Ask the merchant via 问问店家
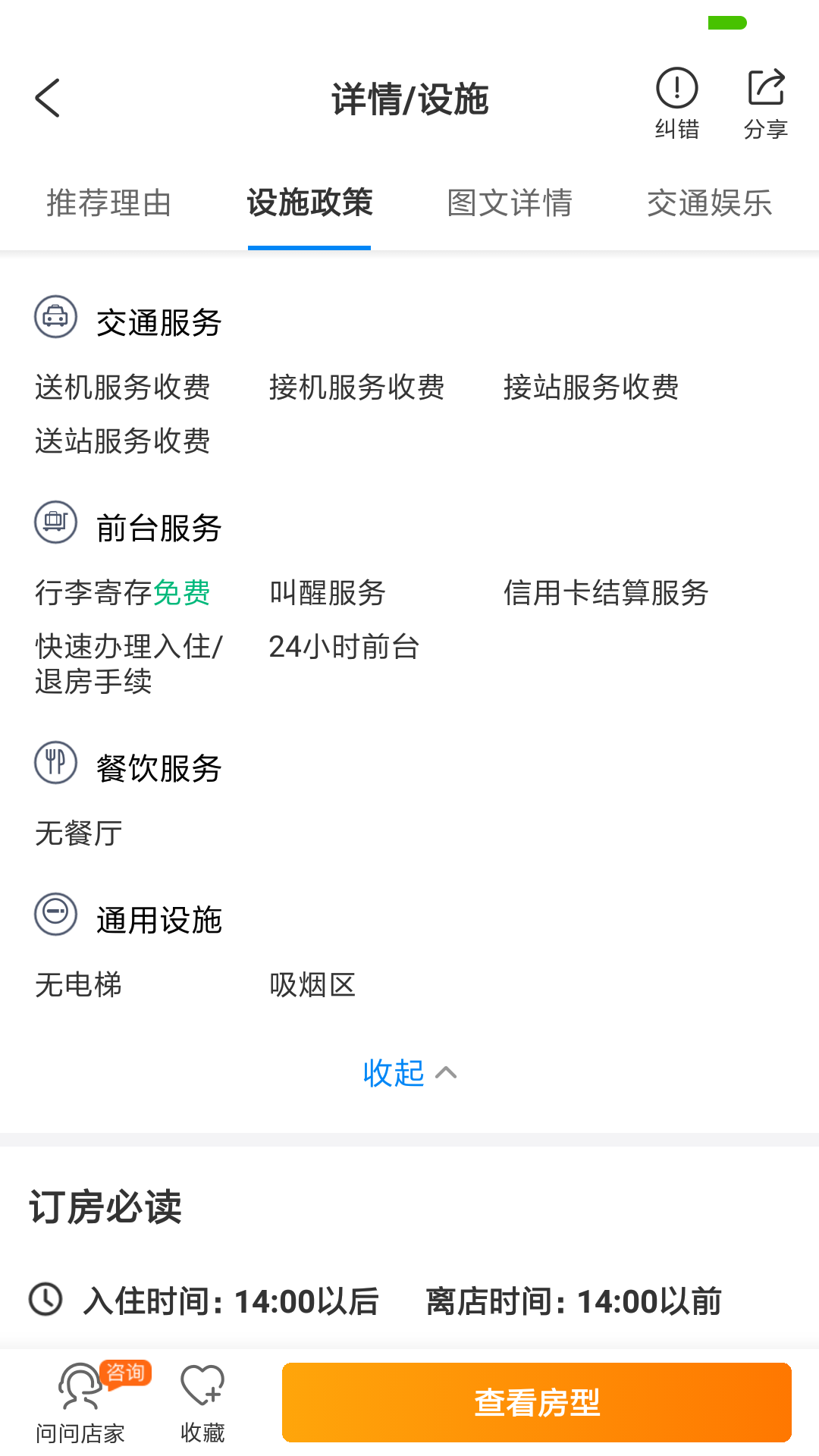 pyautogui.click(x=80, y=1403)
